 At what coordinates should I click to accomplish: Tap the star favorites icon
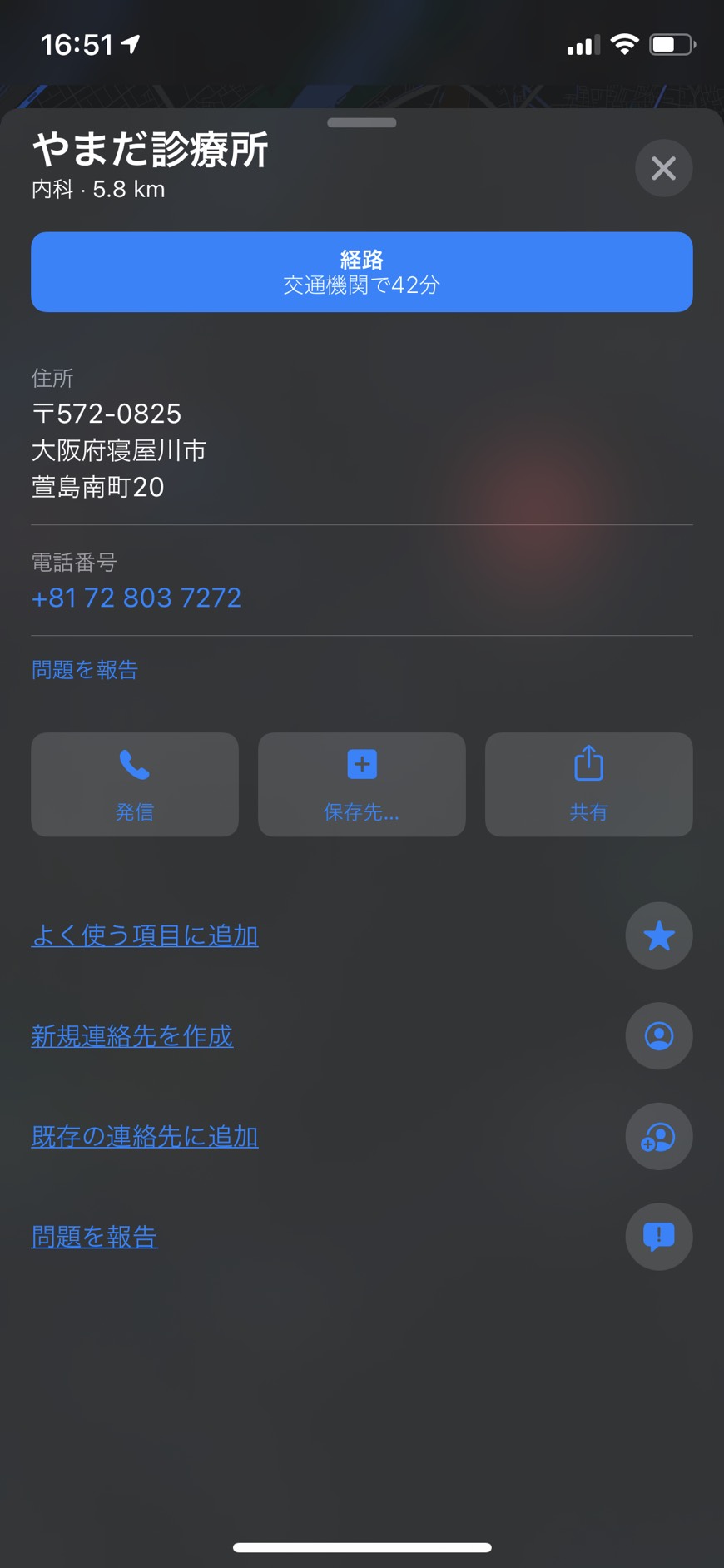coord(659,935)
